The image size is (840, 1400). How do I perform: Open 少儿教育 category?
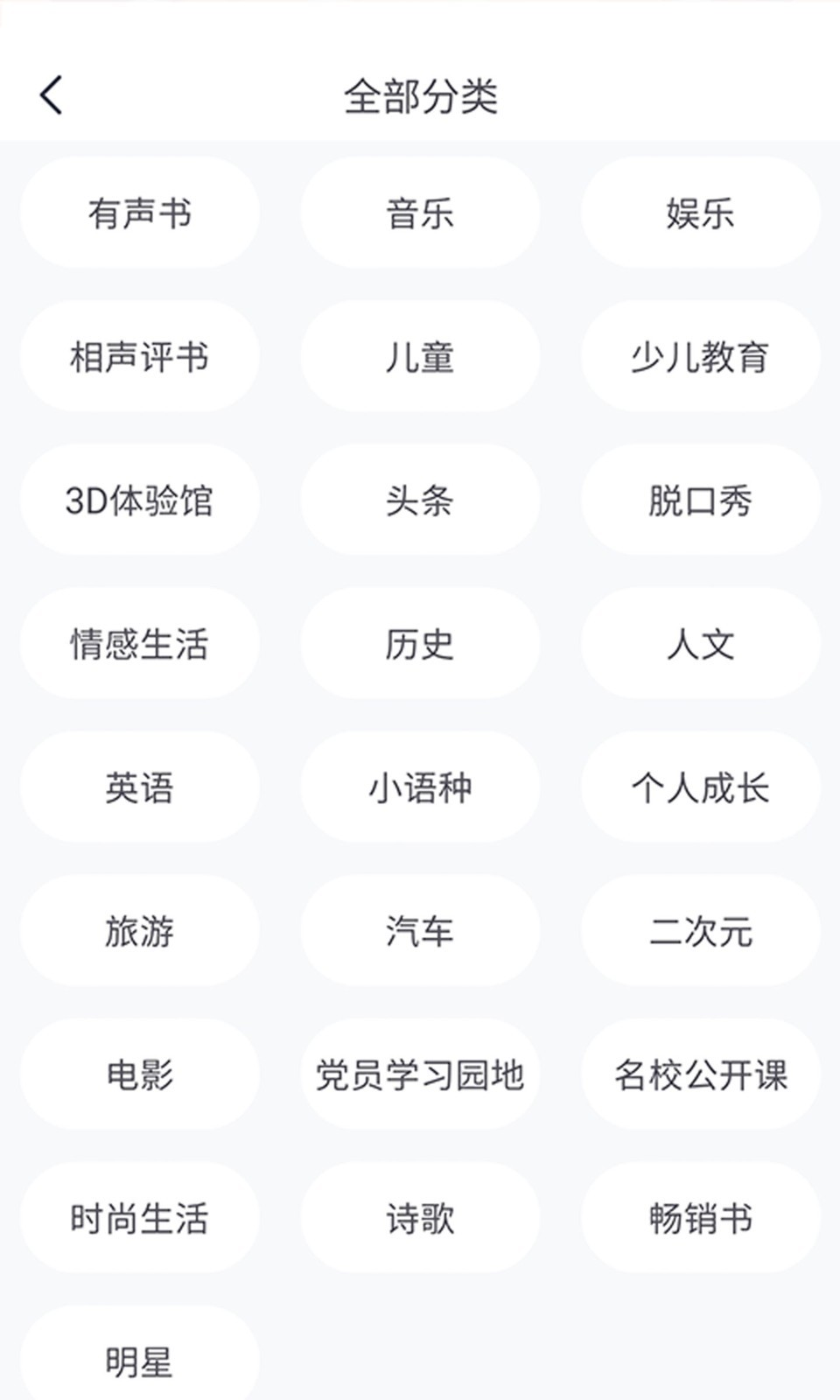(x=700, y=357)
